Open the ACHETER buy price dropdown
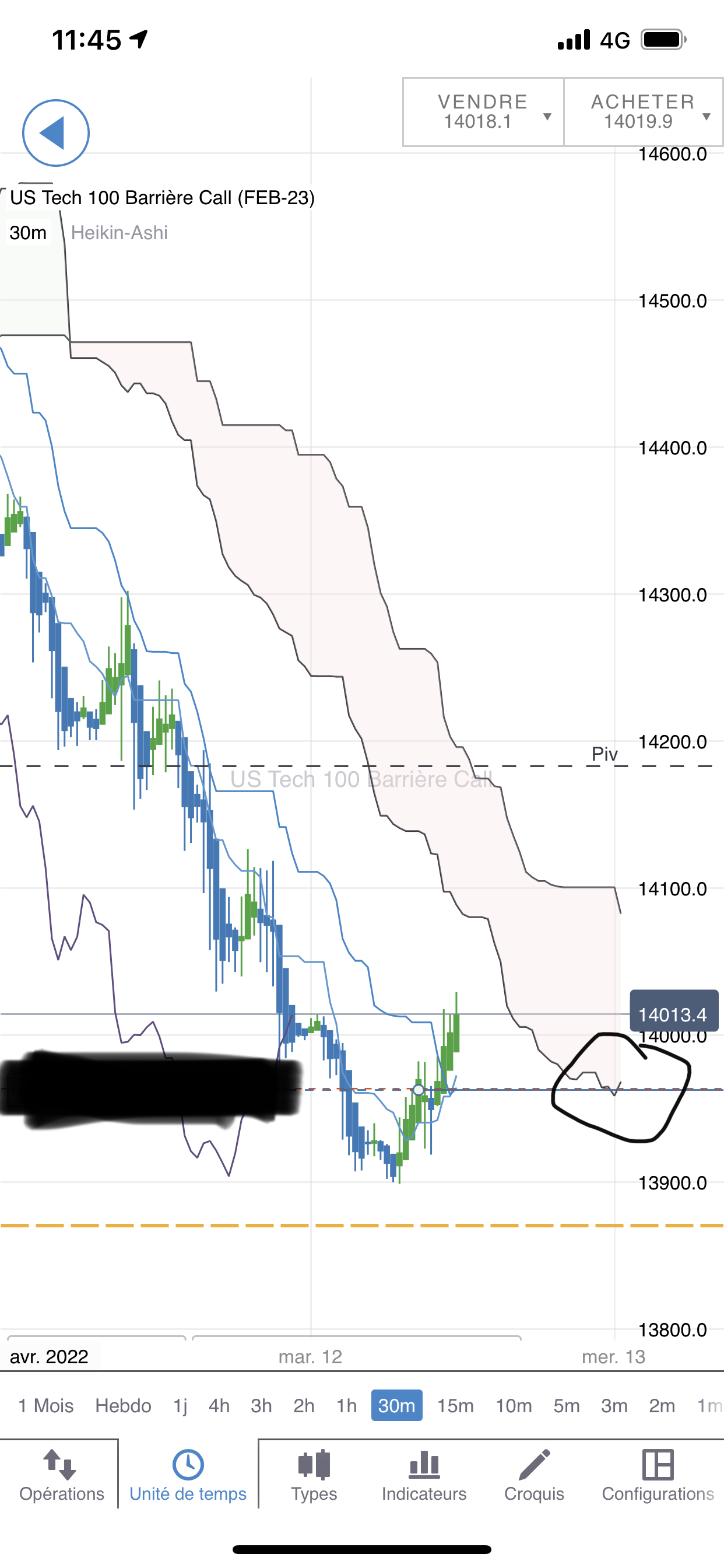Image resolution: width=724 pixels, height=1568 pixels. click(x=644, y=112)
